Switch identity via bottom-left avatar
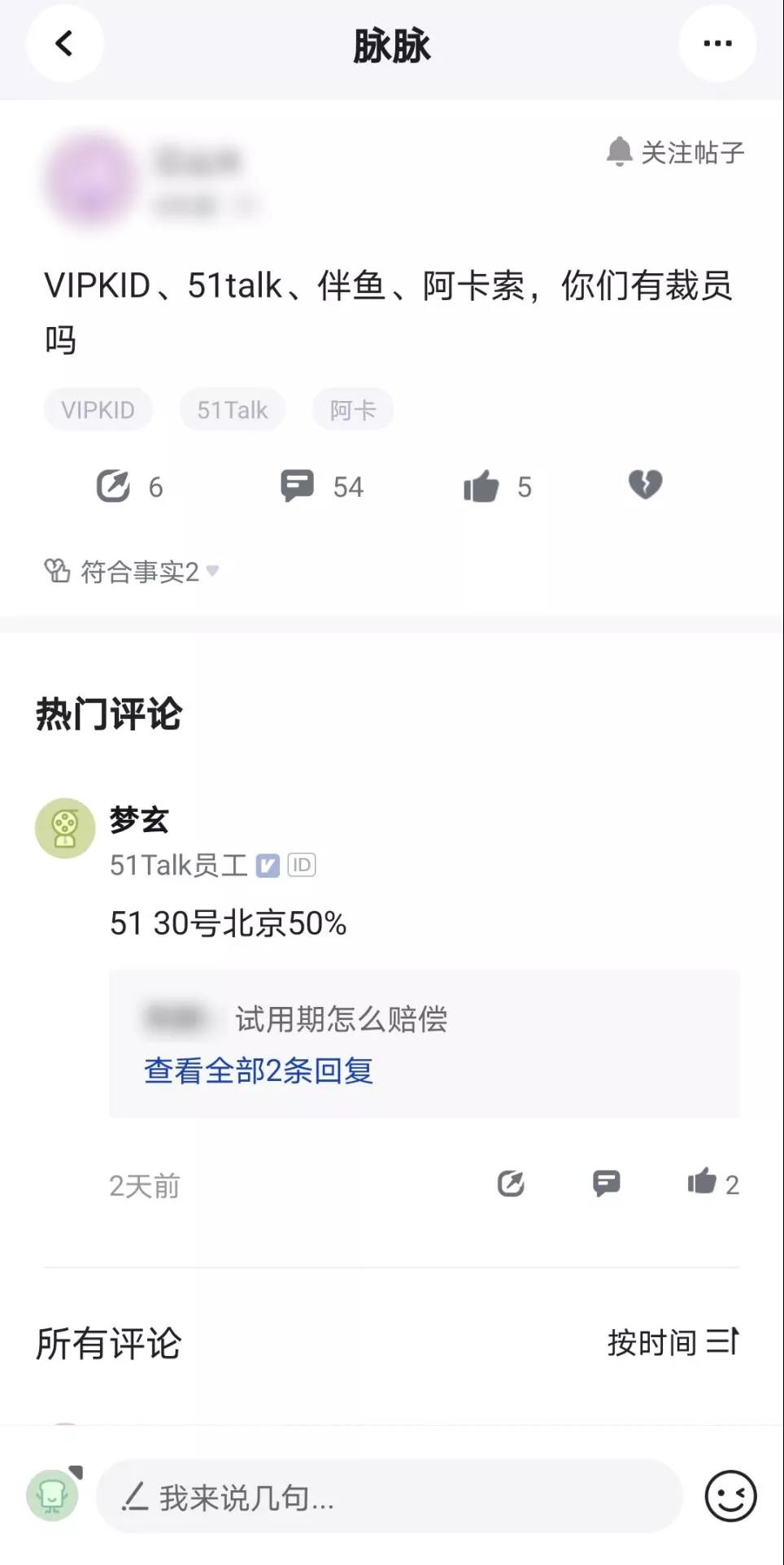 (54, 1495)
